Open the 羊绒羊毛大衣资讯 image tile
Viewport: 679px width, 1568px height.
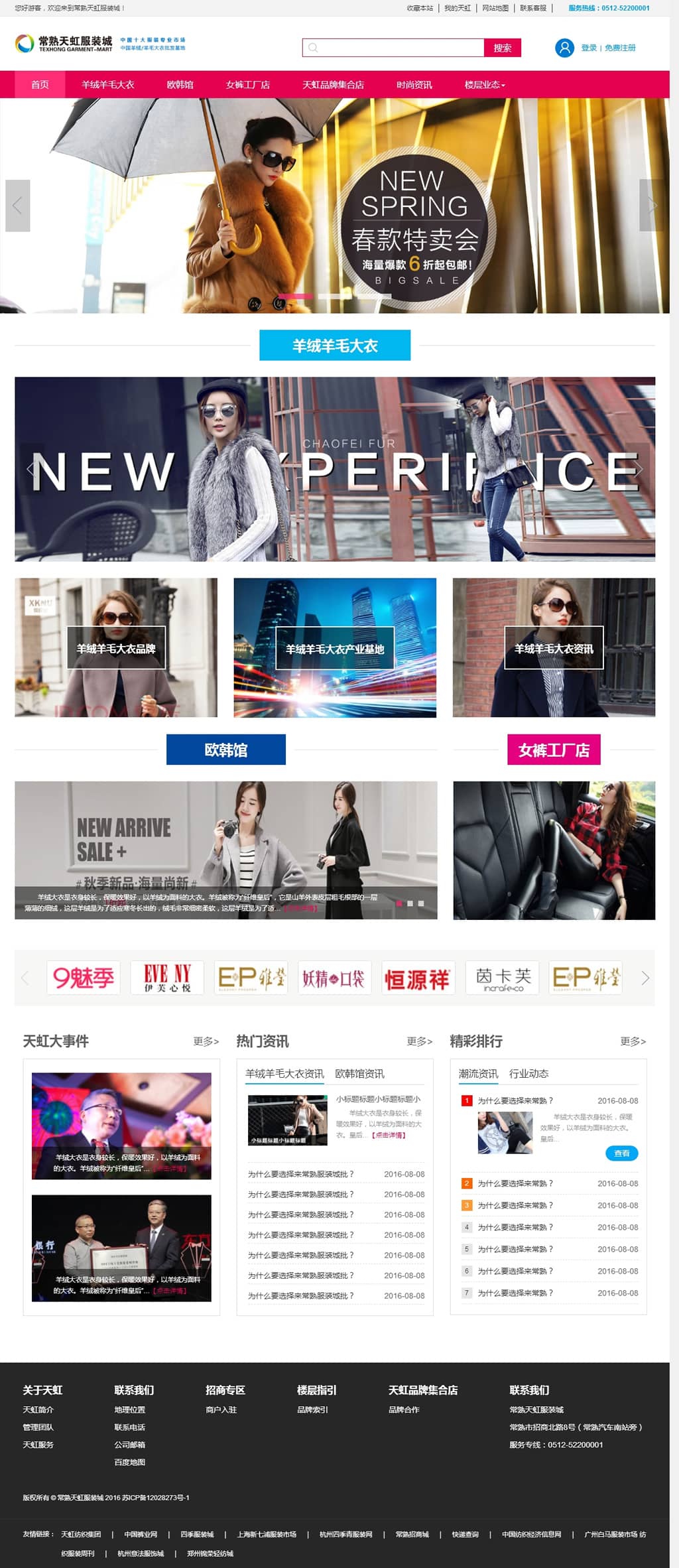554,648
